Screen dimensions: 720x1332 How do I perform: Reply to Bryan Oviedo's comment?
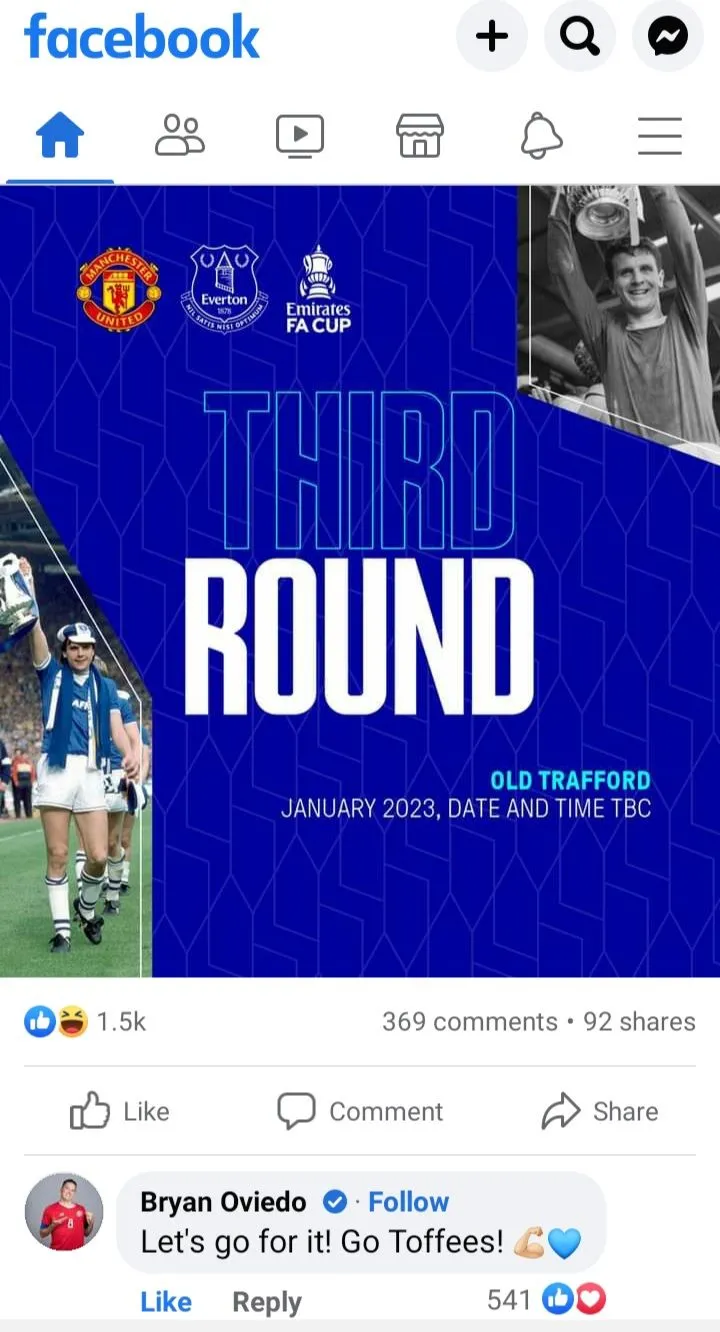point(266,1301)
